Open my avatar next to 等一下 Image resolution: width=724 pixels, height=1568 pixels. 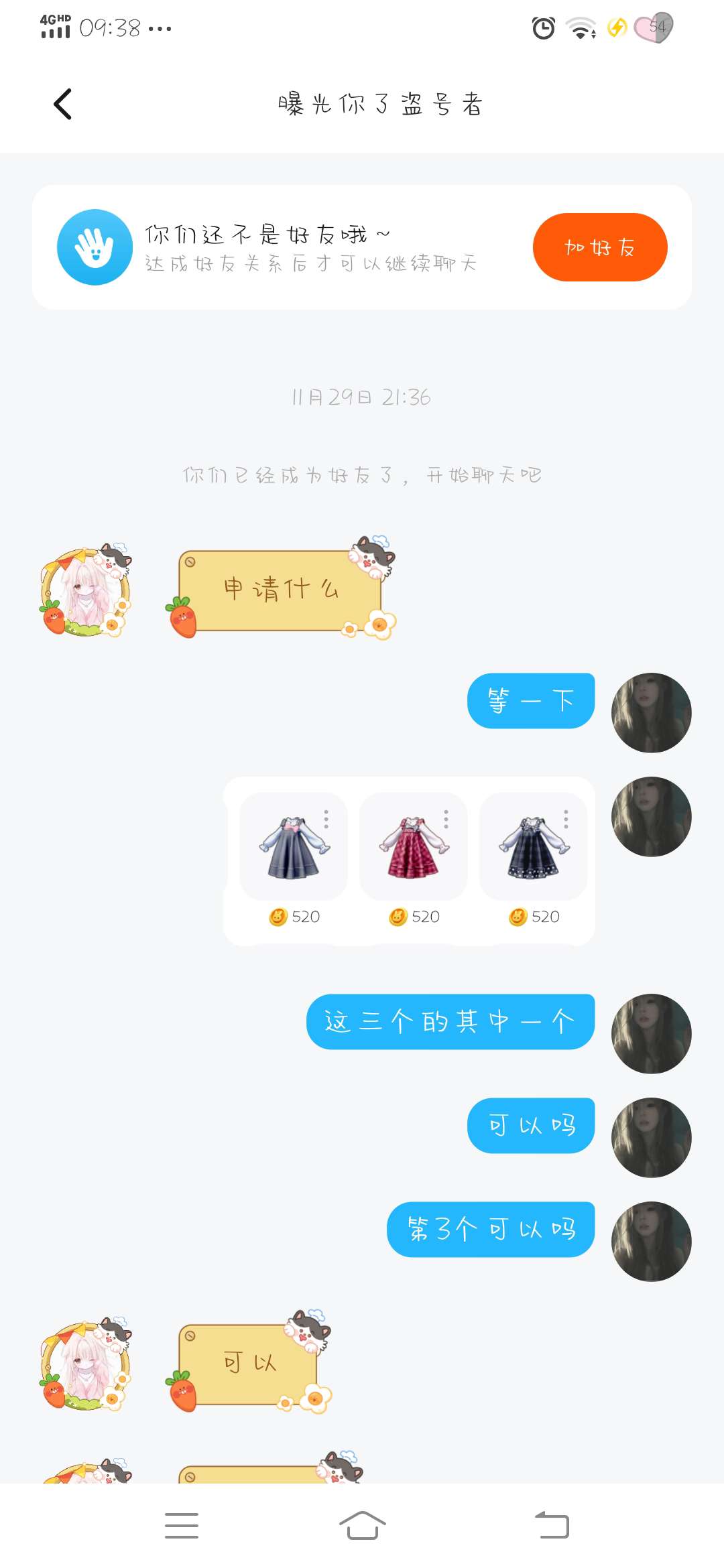(651, 712)
